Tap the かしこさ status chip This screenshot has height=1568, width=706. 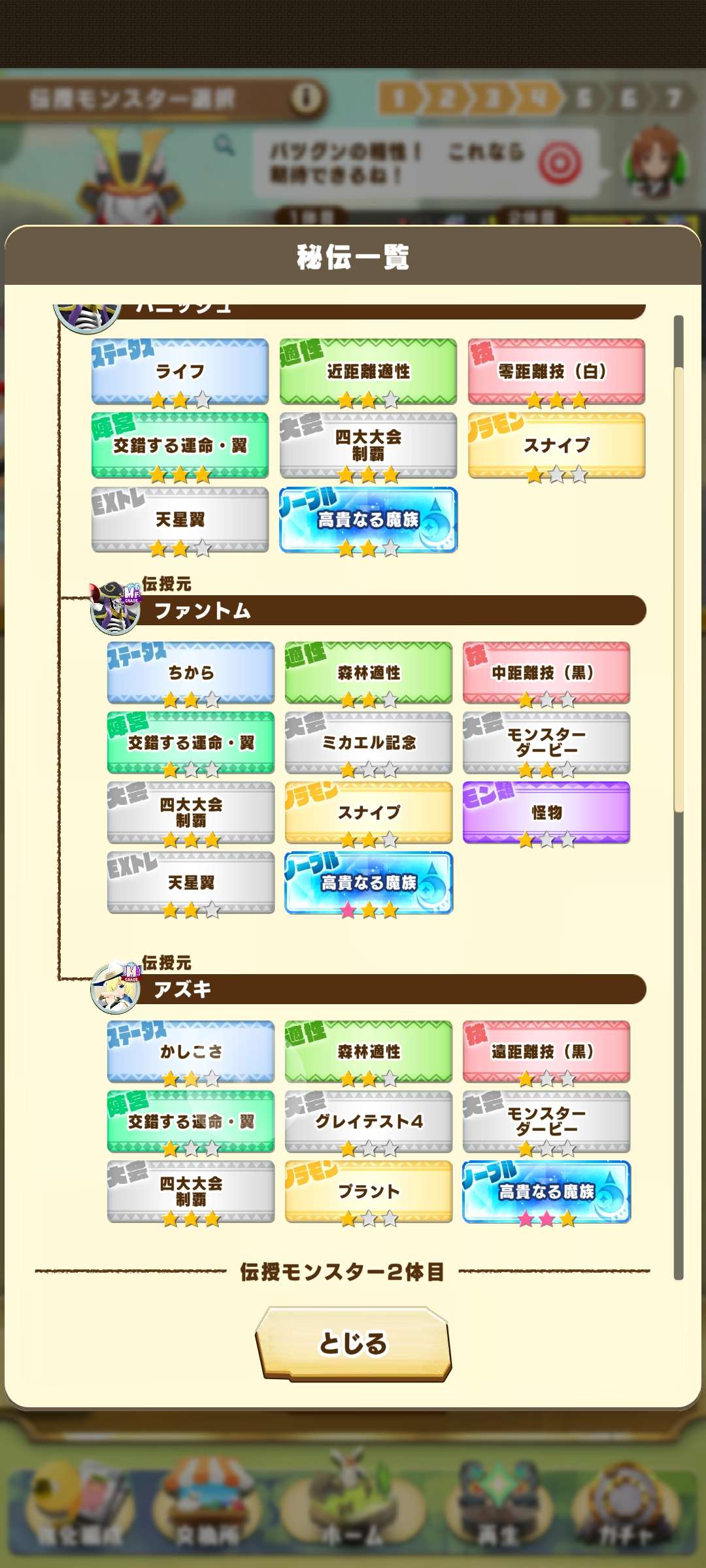[191, 1051]
